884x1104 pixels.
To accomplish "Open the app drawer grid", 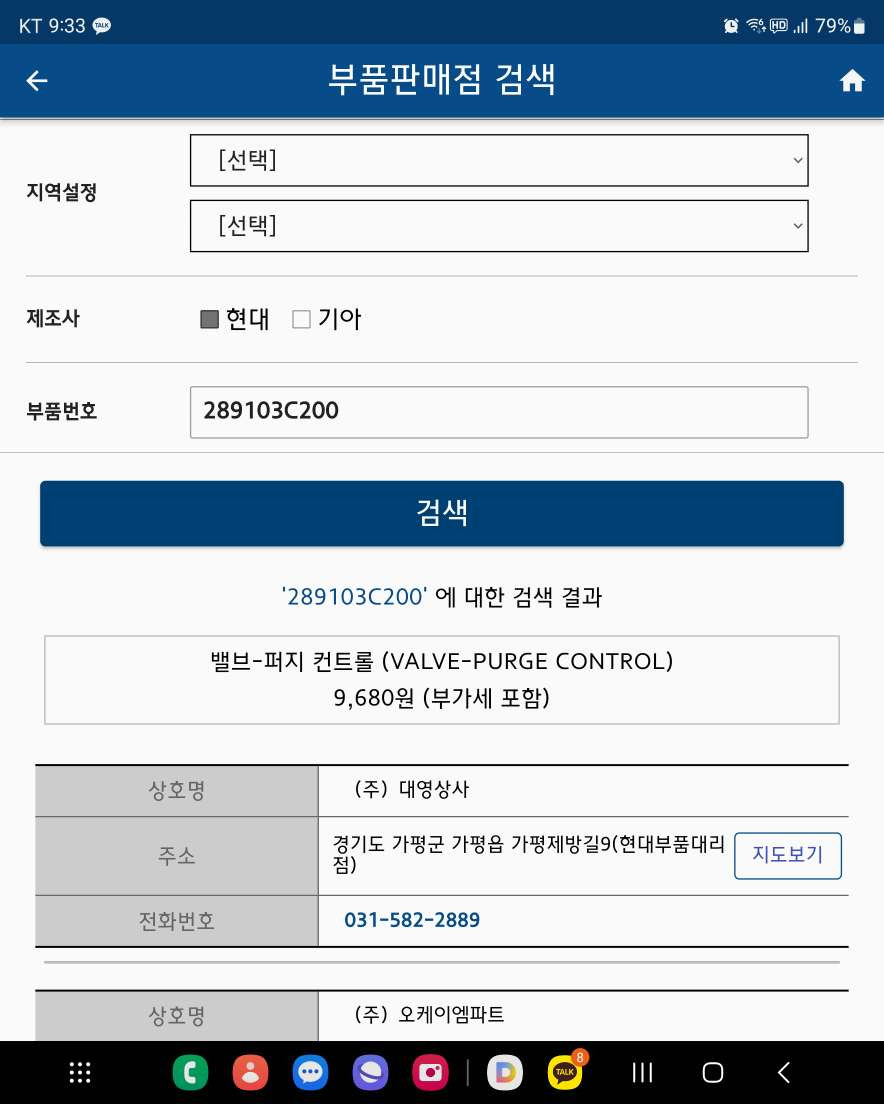I will click(80, 1072).
